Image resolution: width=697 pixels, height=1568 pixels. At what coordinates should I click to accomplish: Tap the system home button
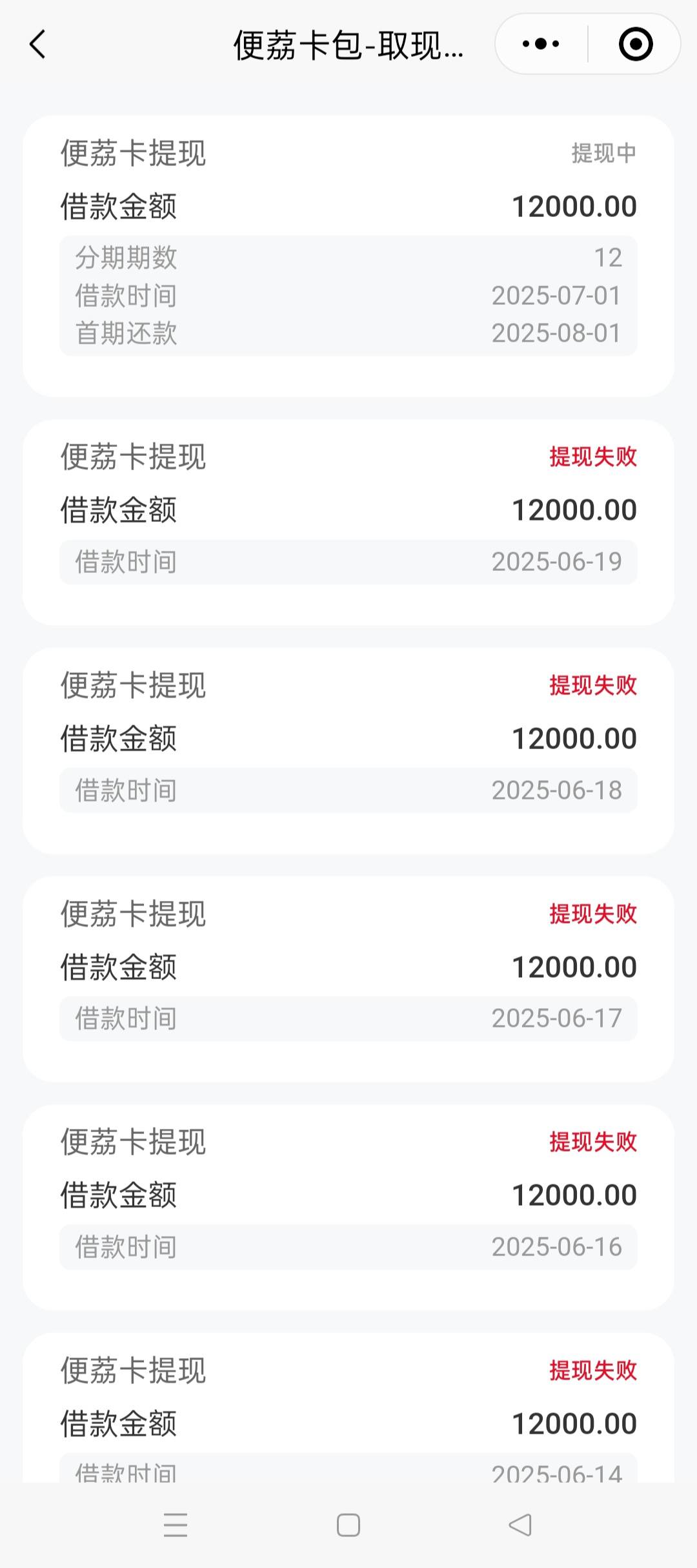[x=348, y=1525]
